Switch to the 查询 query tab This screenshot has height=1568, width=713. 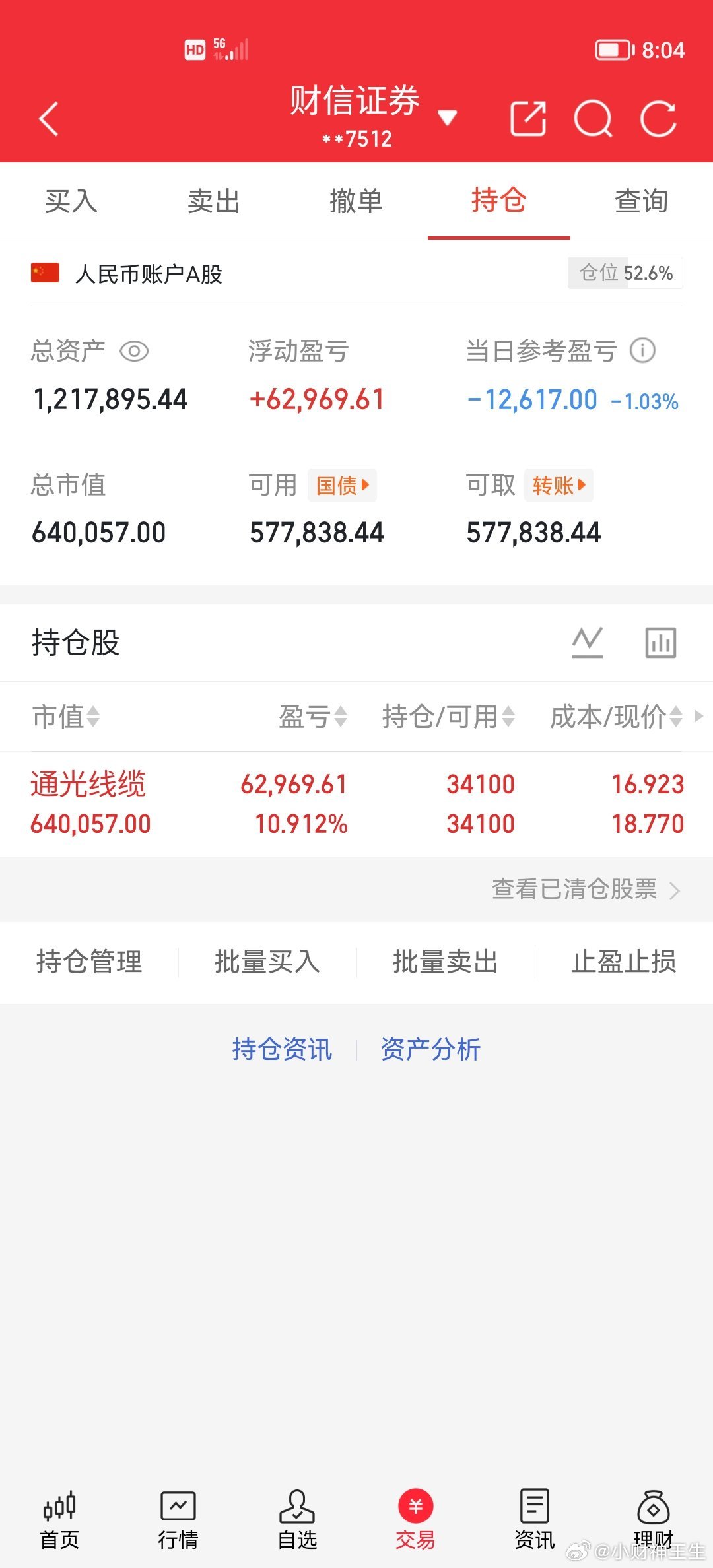(641, 202)
